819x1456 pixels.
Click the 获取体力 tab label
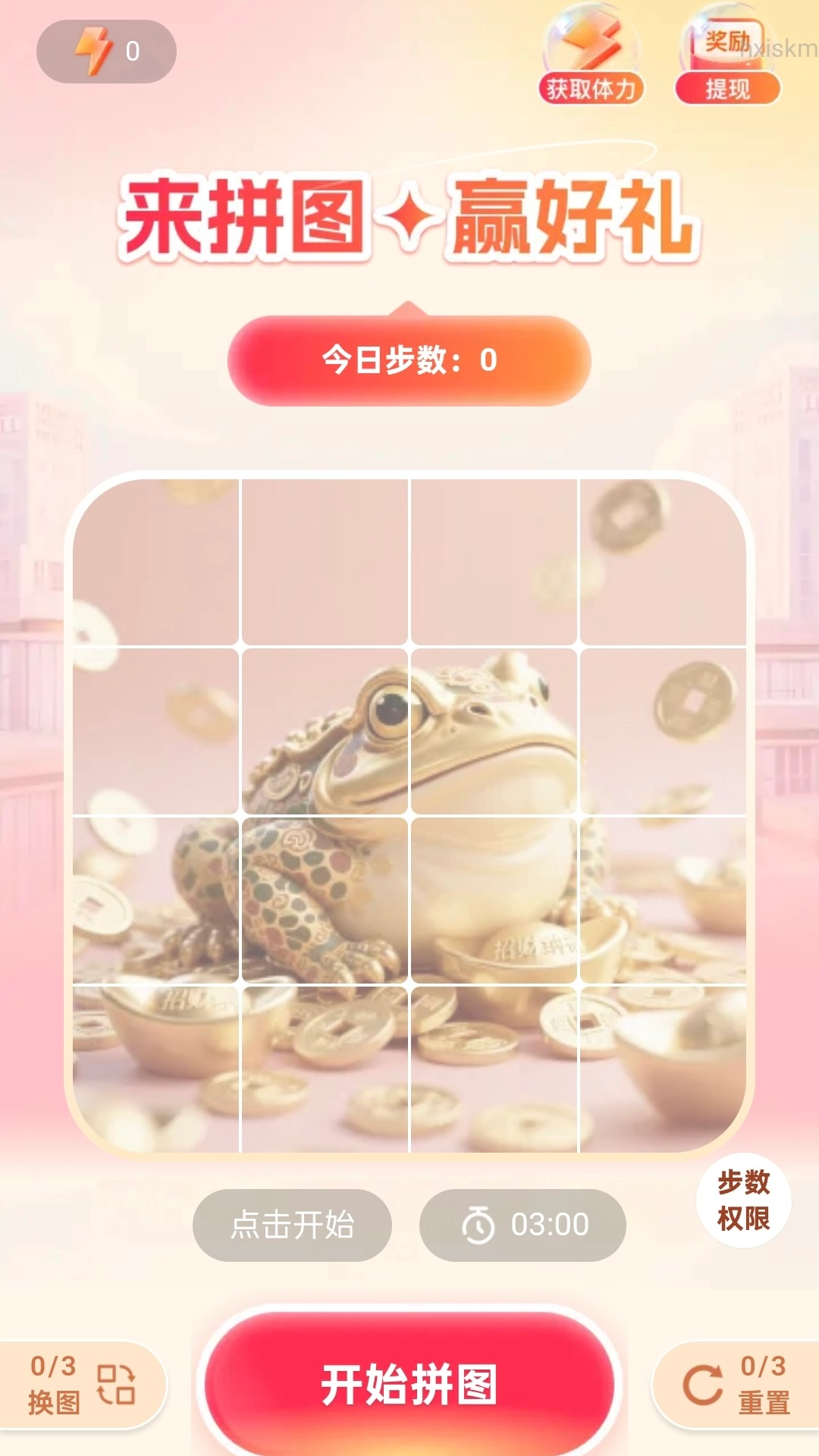592,89
